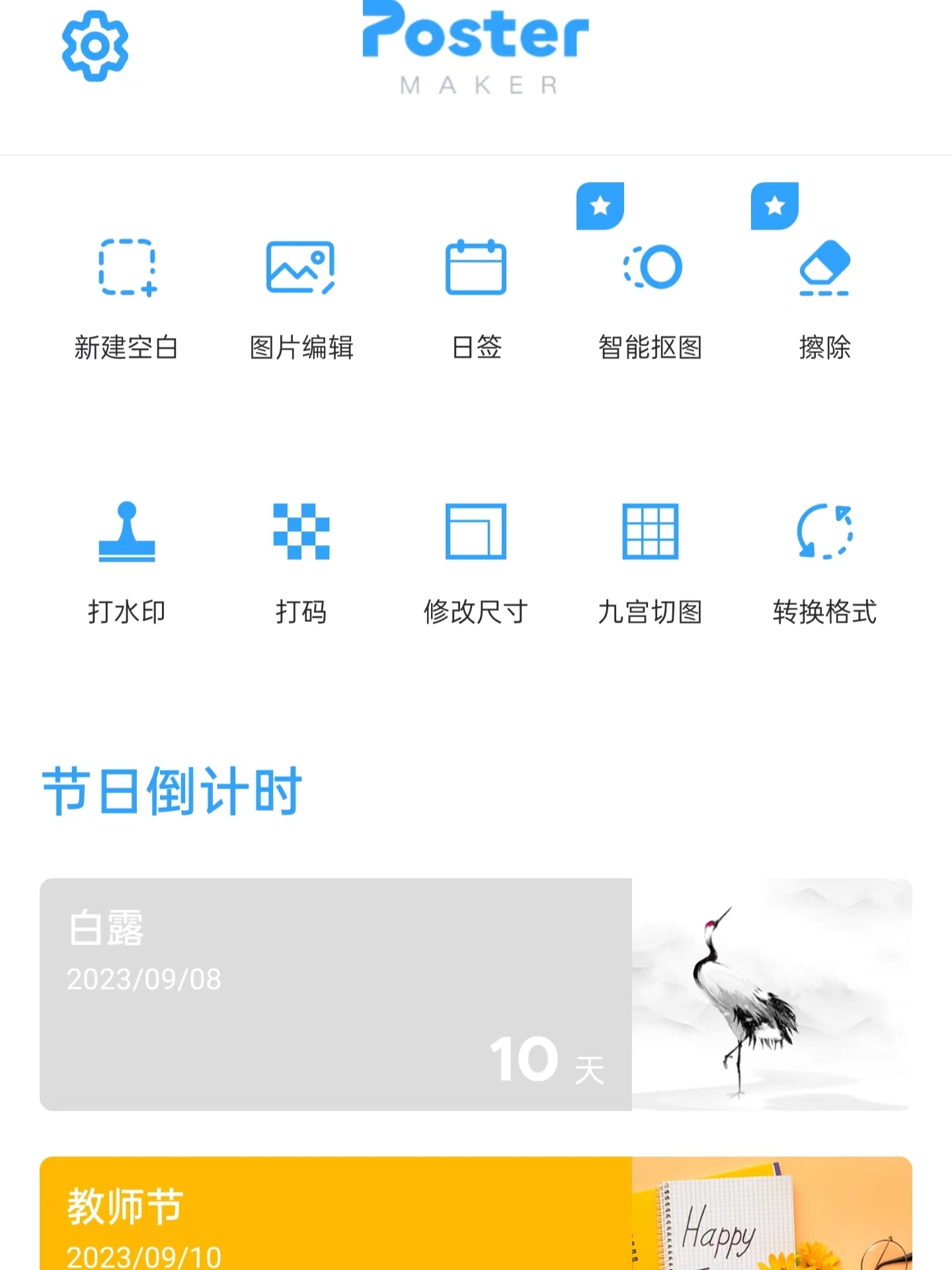Open the 新建空白 (new blank canvas) tool
952x1270 pixels.
(128, 298)
